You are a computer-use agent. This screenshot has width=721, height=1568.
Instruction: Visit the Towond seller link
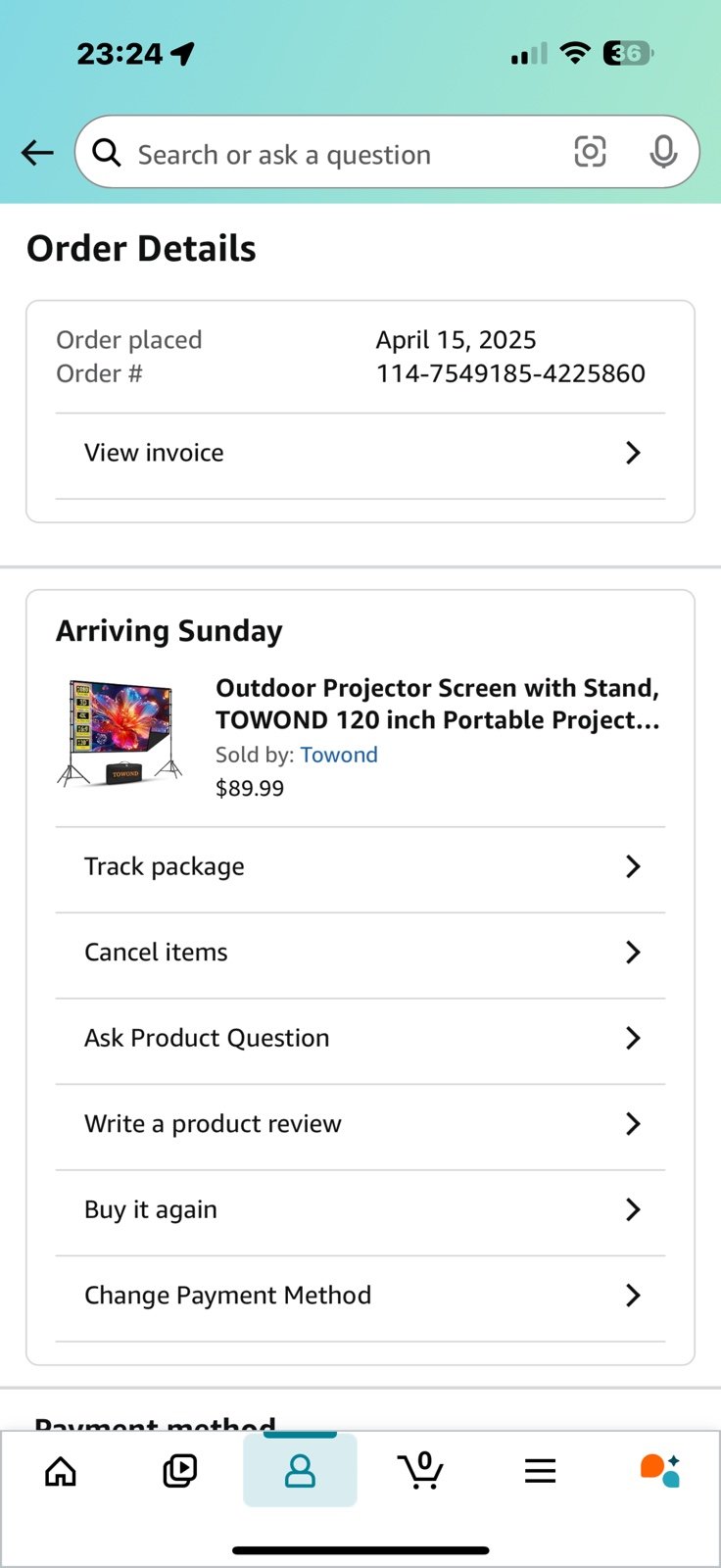click(339, 755)
